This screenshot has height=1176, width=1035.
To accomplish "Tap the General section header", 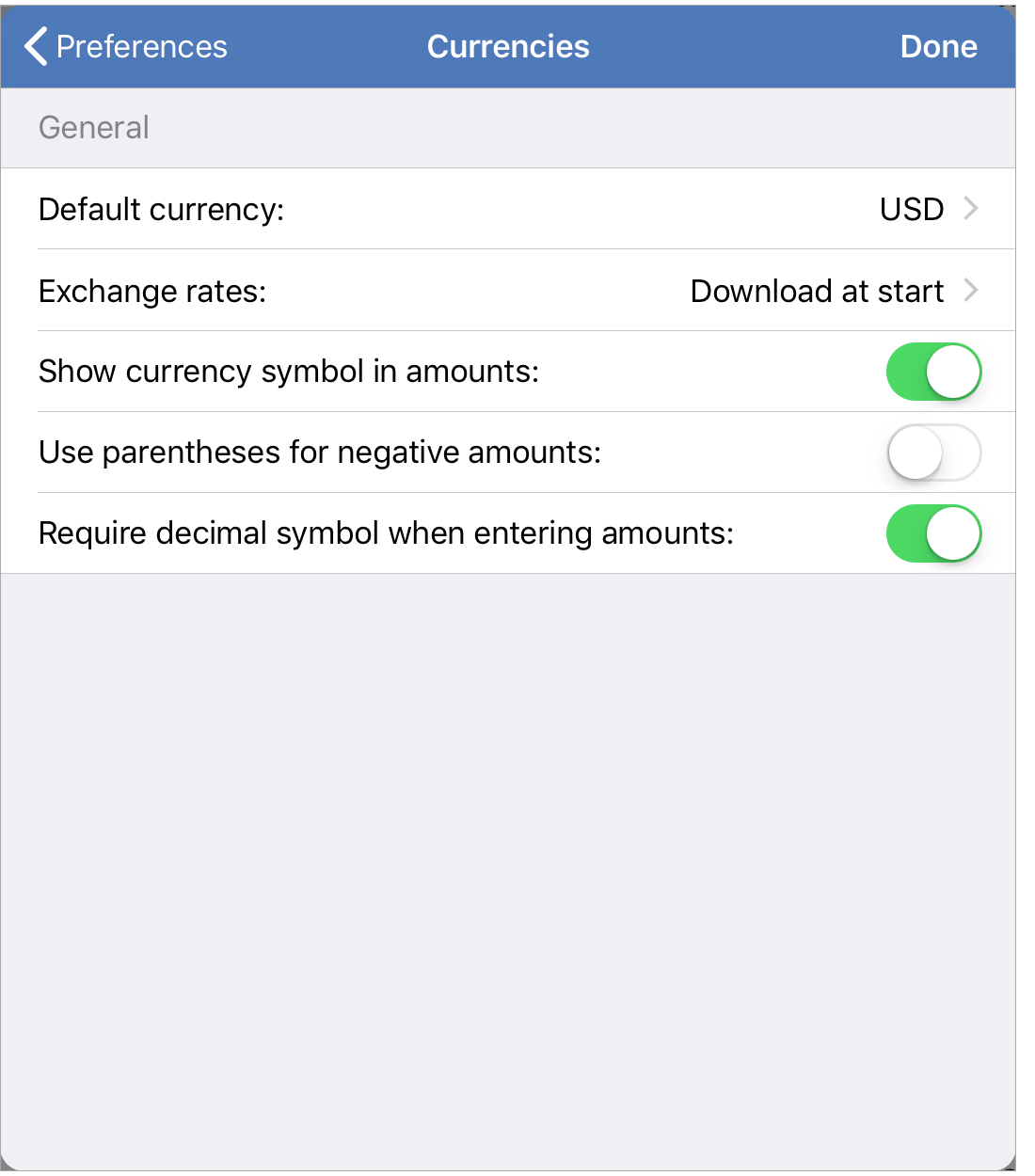I will (x=93, y=127).
